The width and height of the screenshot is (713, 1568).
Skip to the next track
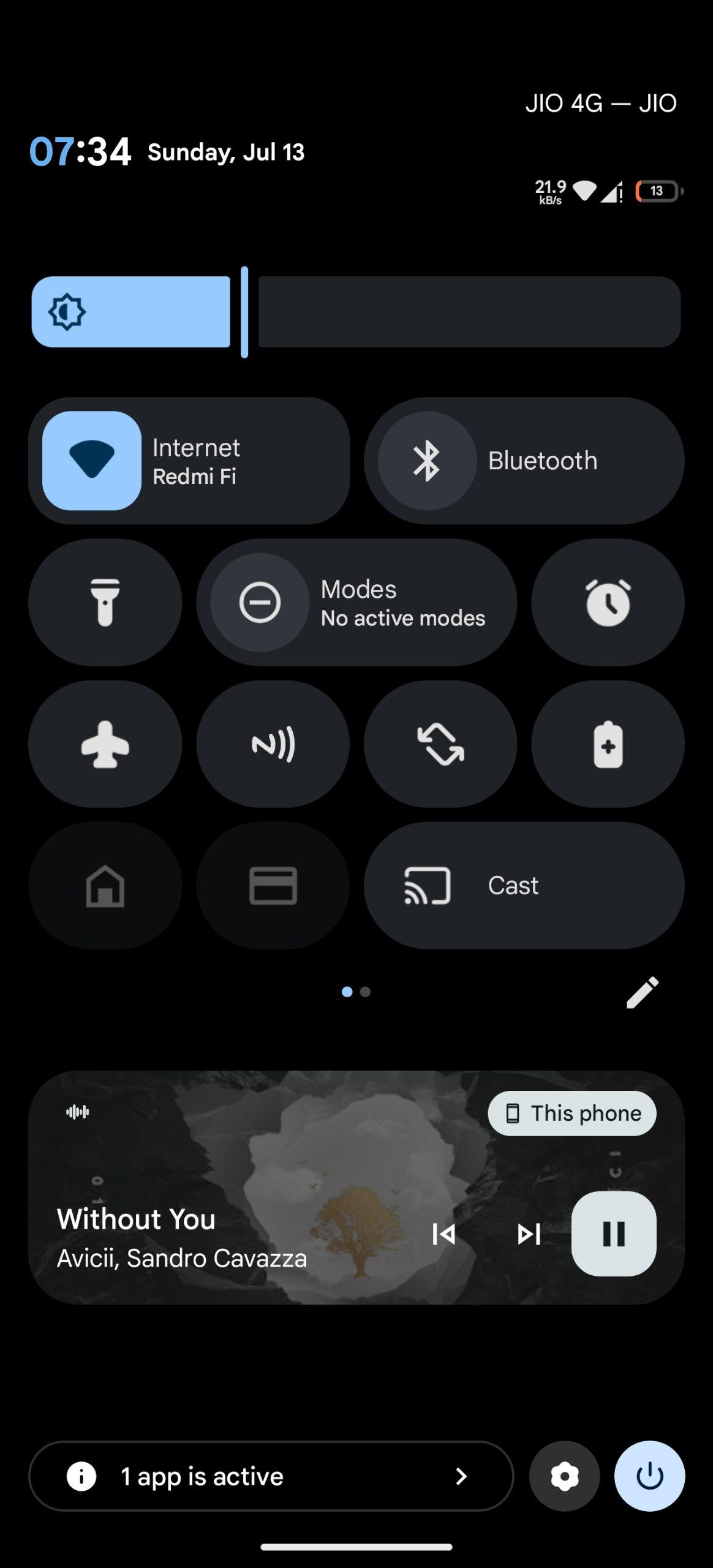[x=529, y=1234]
